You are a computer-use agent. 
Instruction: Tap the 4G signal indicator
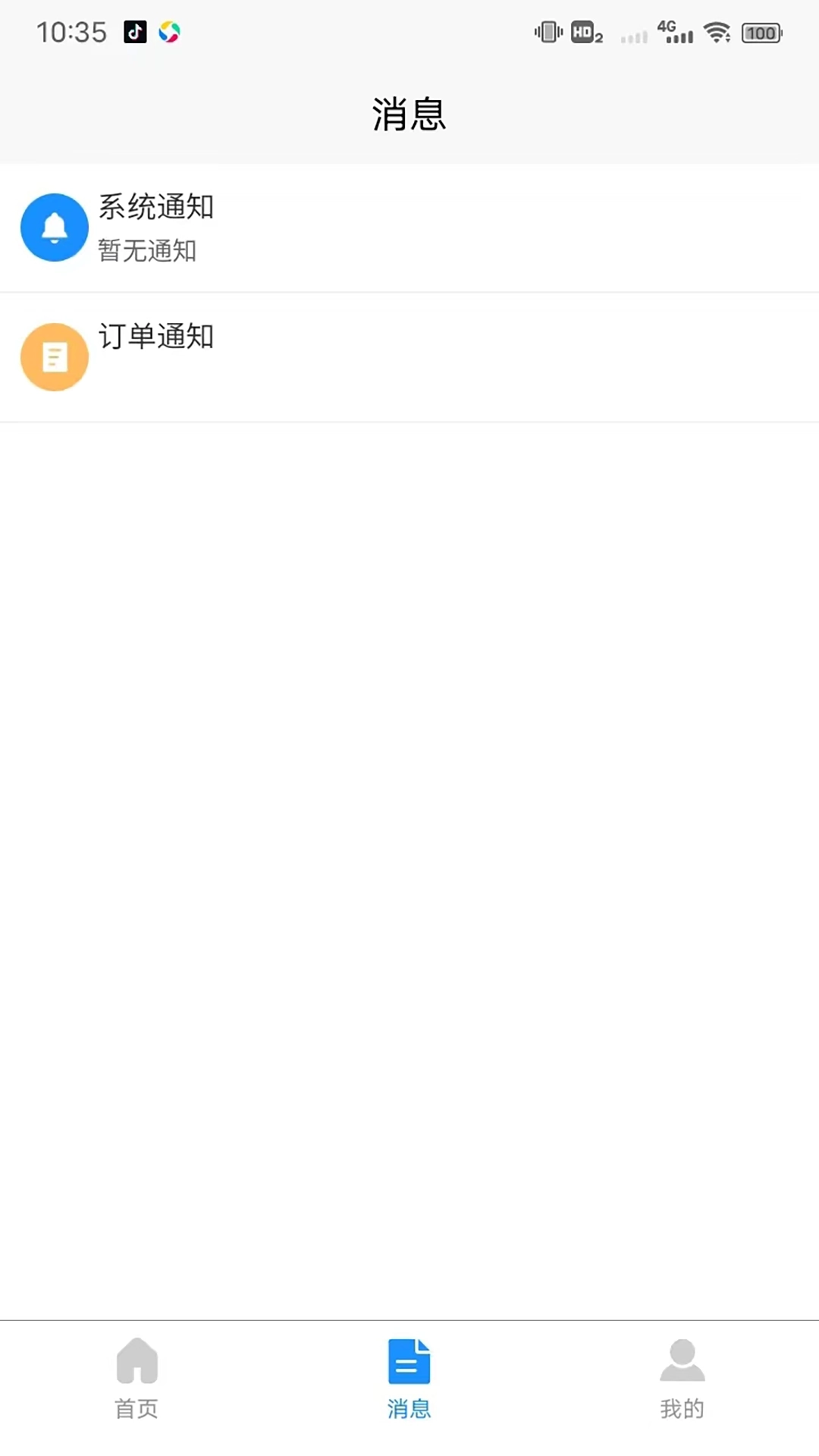[x=672, y=32]
